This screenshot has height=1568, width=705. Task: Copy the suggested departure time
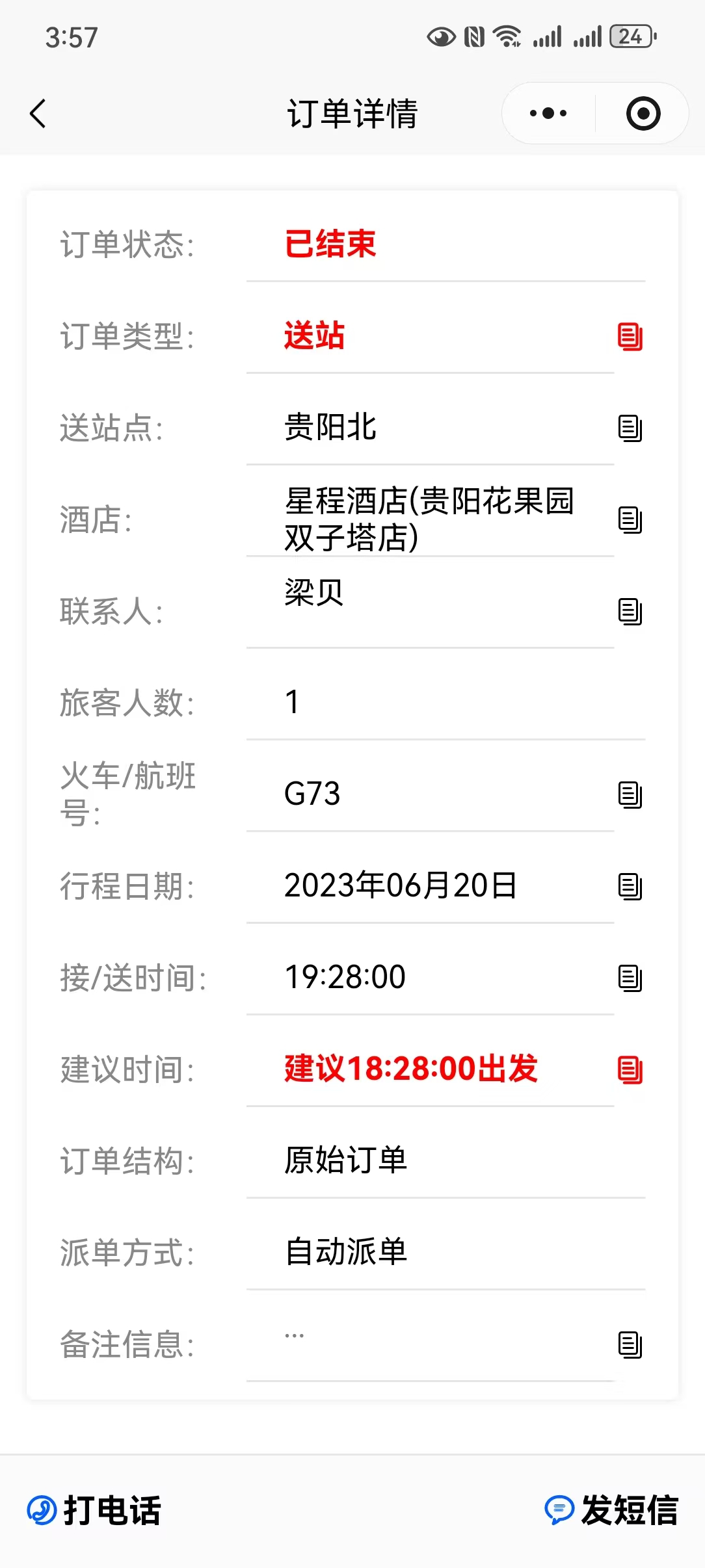click(x=630, y=1070)
